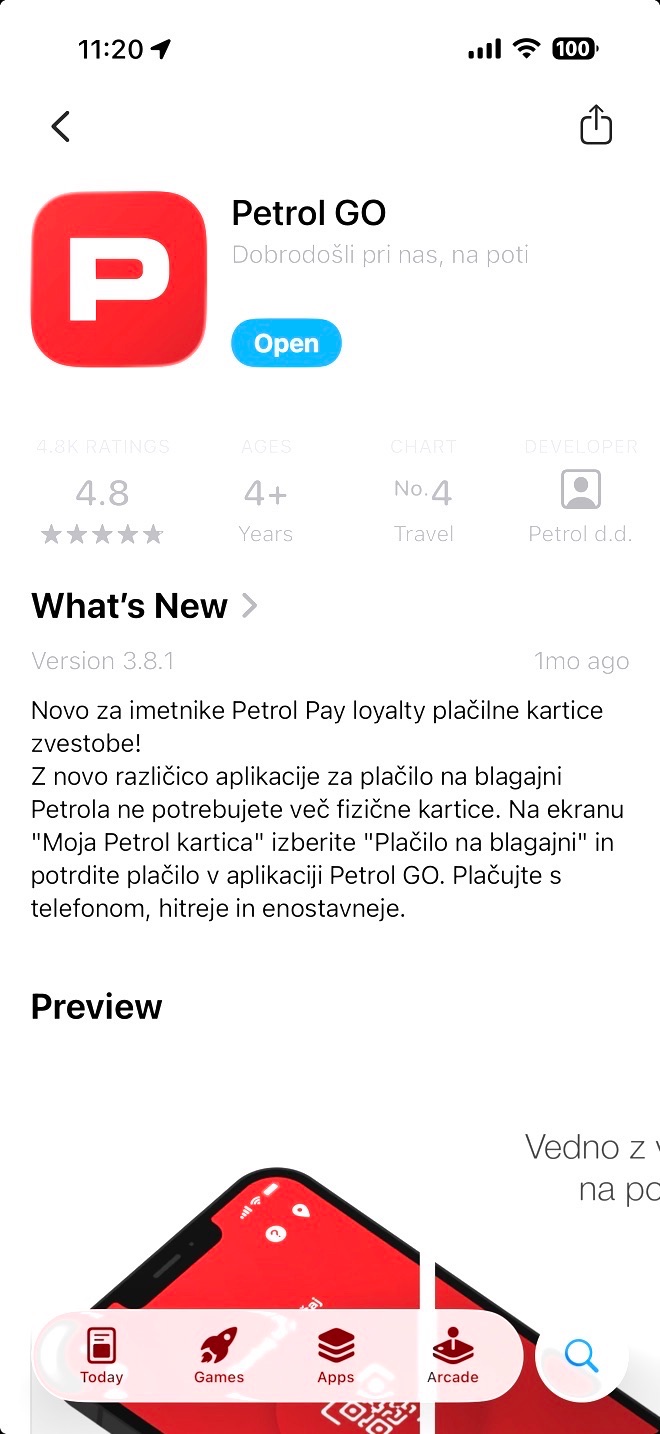This screenshot has width=660, height=1434.
Task: Switch to the Today tab
Action: [101, 1356]
